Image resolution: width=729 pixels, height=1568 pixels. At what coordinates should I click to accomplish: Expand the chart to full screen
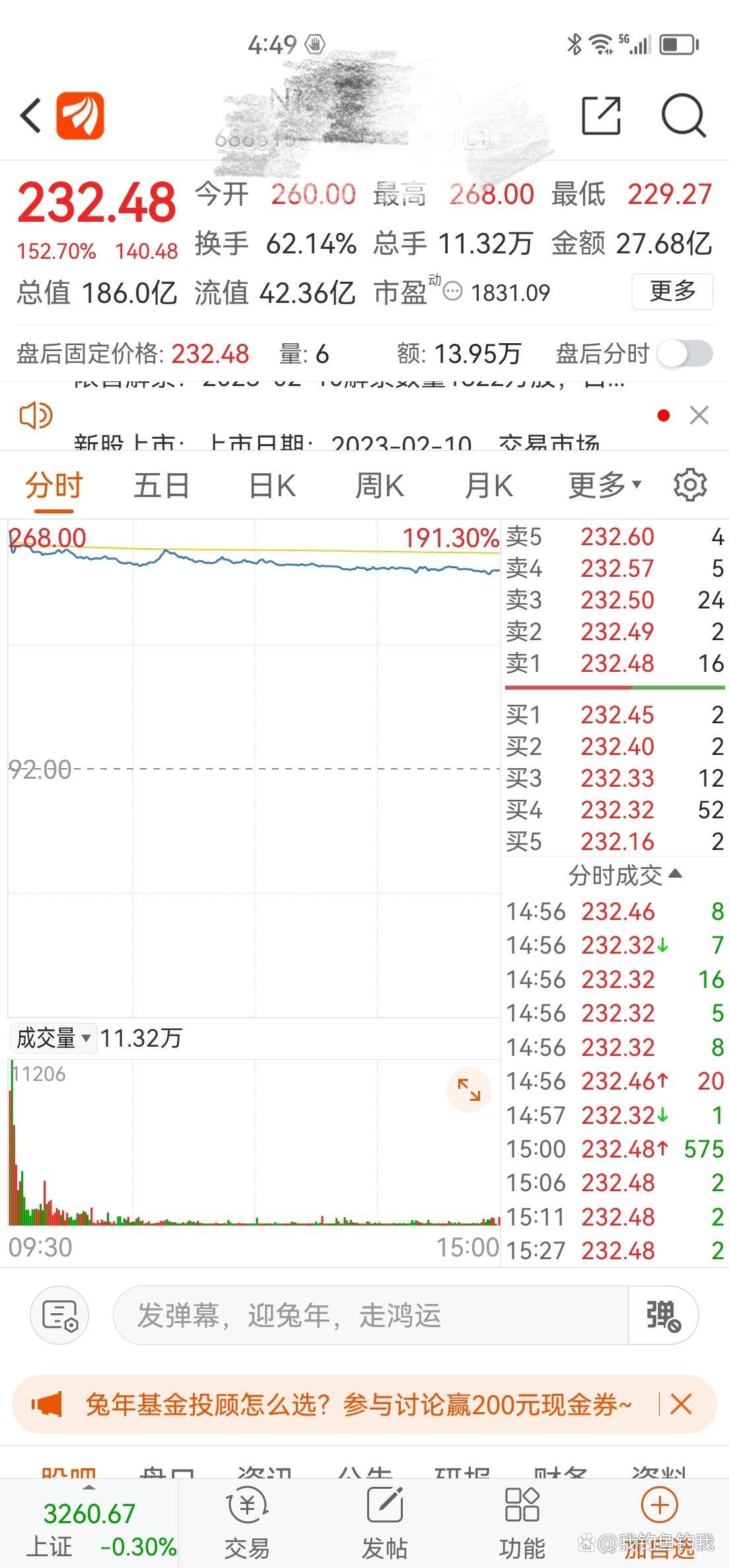click(x=469, y=1090)
